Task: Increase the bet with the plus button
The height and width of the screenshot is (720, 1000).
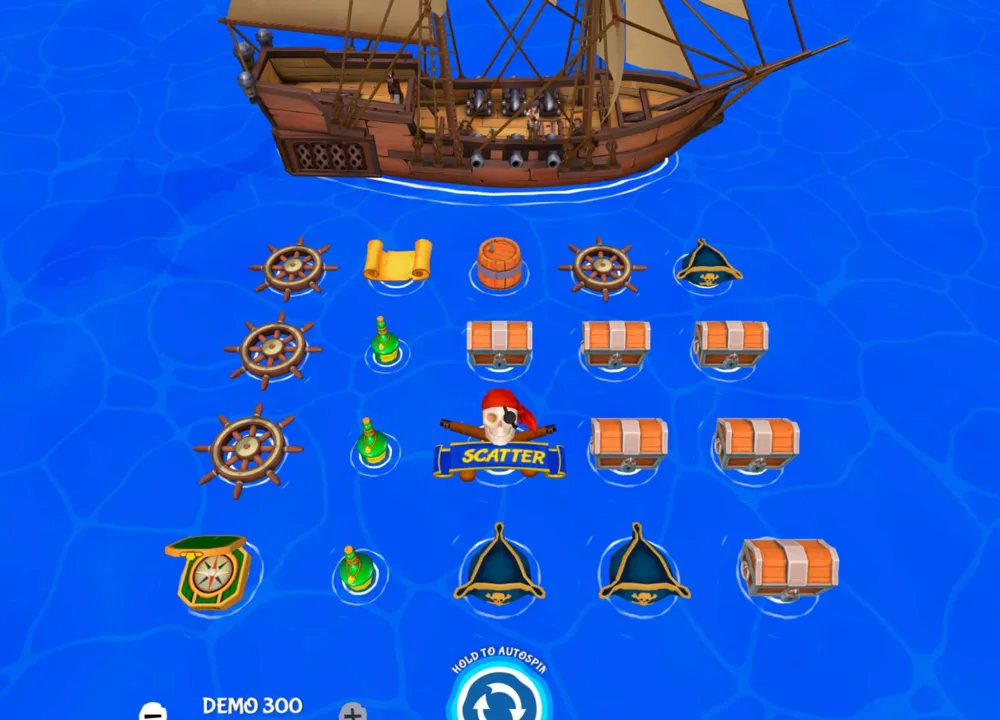Action: pyautogui.click(x=353, y=712)
